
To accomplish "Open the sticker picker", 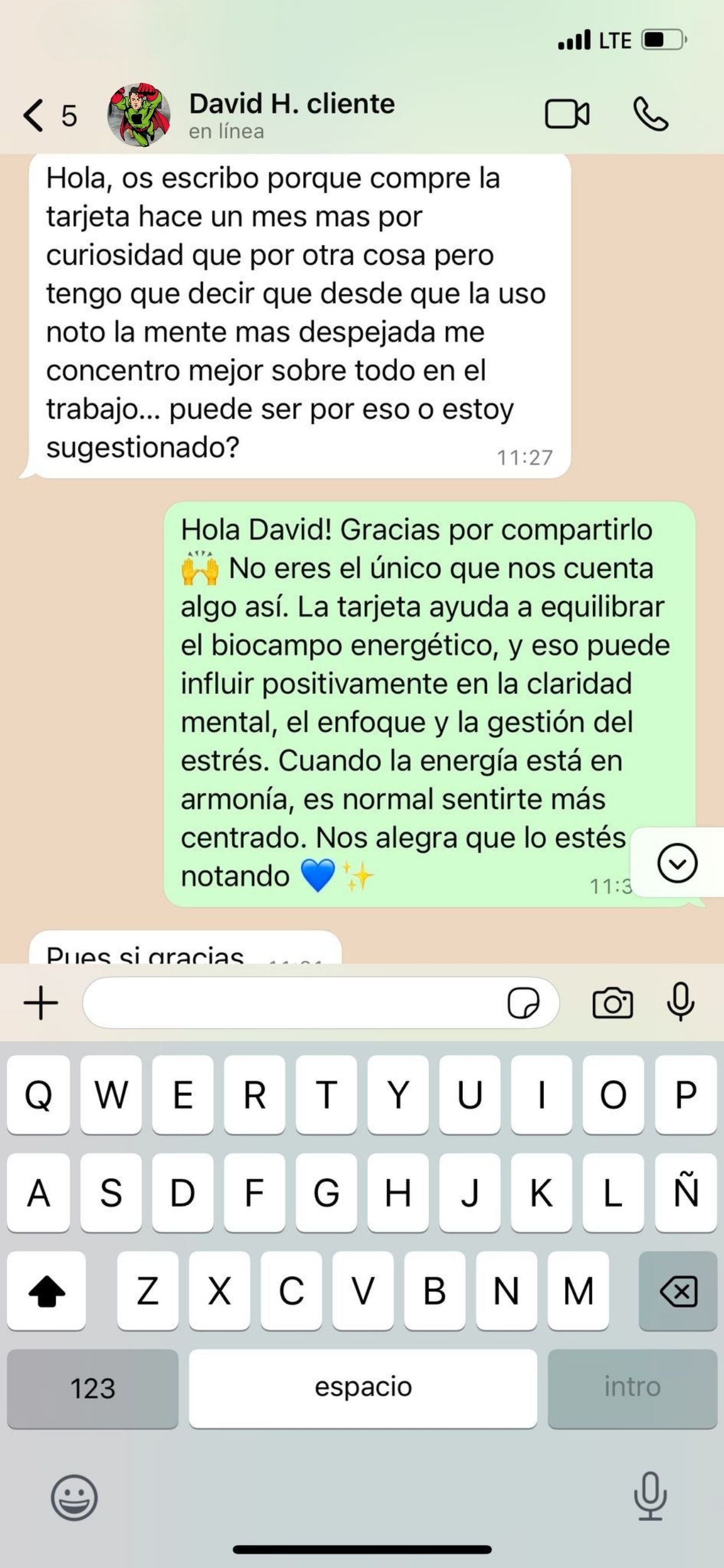I will [x=523, y=1003].
